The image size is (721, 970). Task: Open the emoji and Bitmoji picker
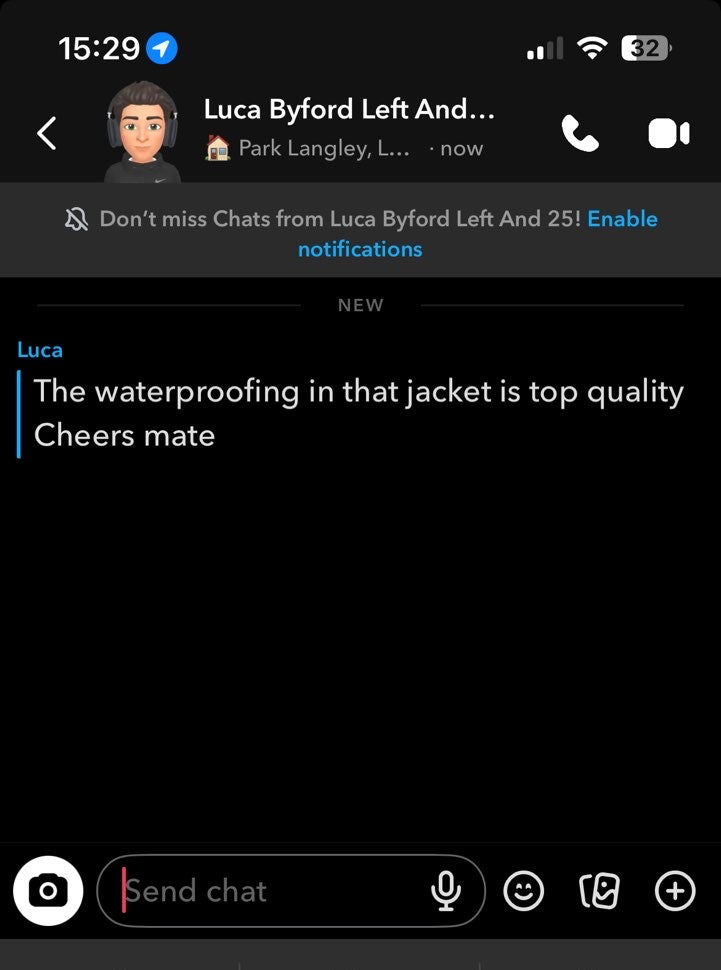(523, 891)
